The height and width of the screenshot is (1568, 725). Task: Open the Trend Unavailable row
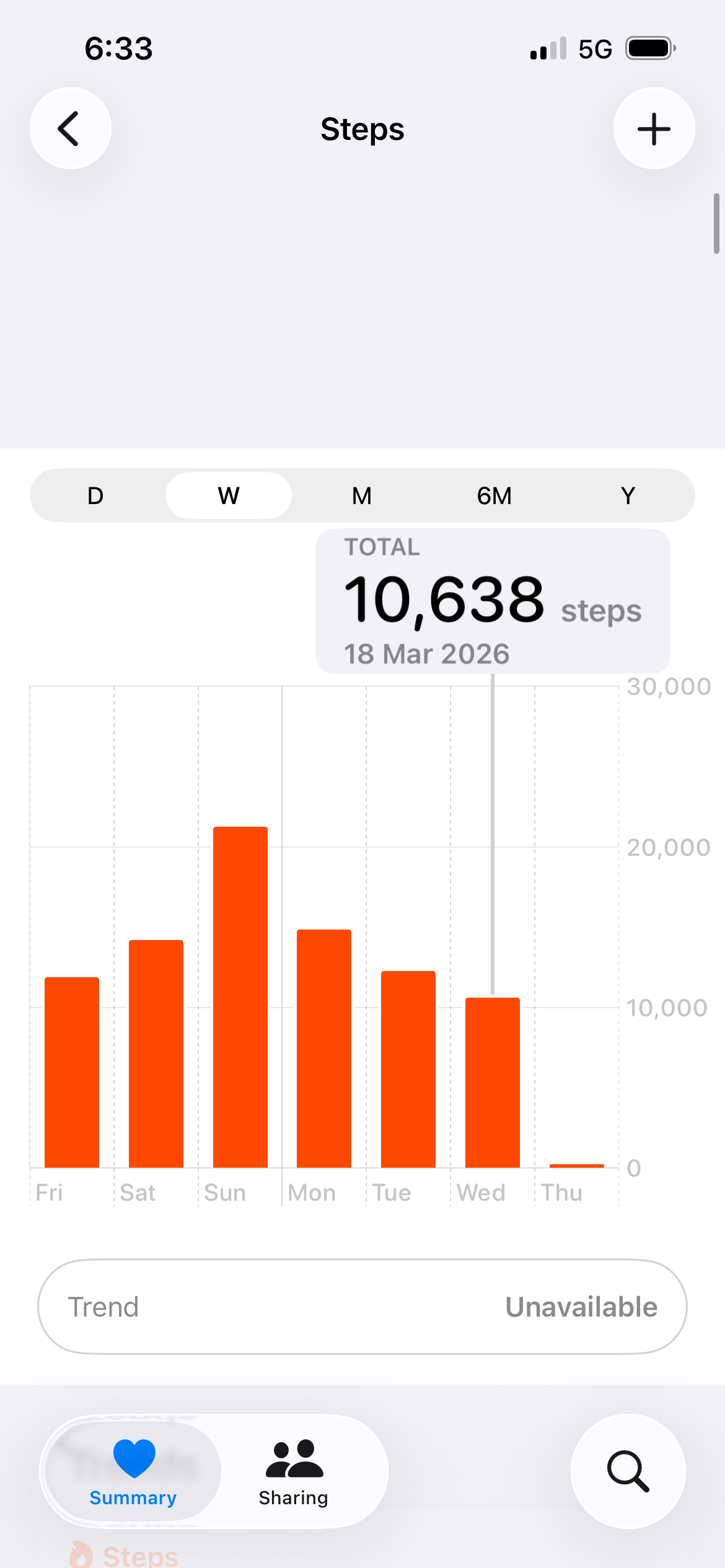362,1307
